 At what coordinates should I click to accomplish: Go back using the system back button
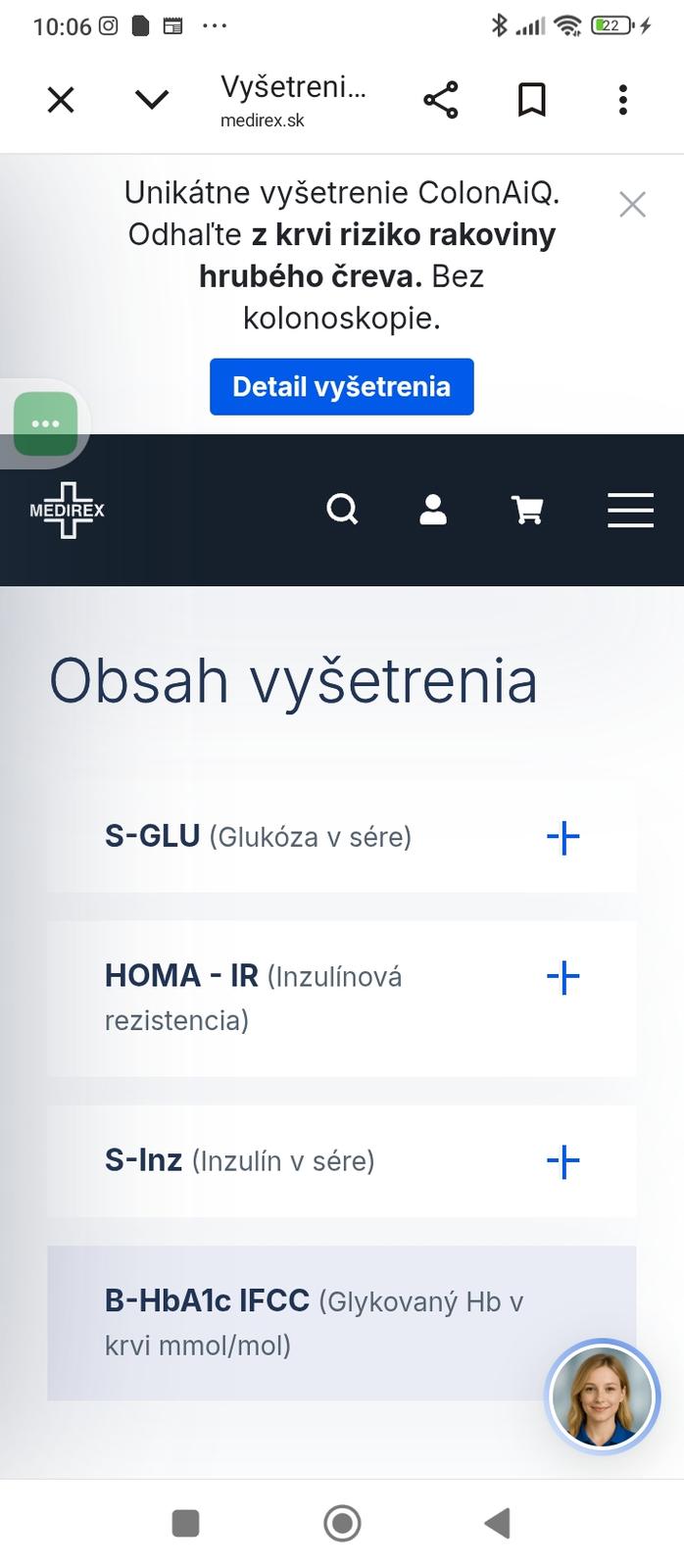coord(498,1523)
